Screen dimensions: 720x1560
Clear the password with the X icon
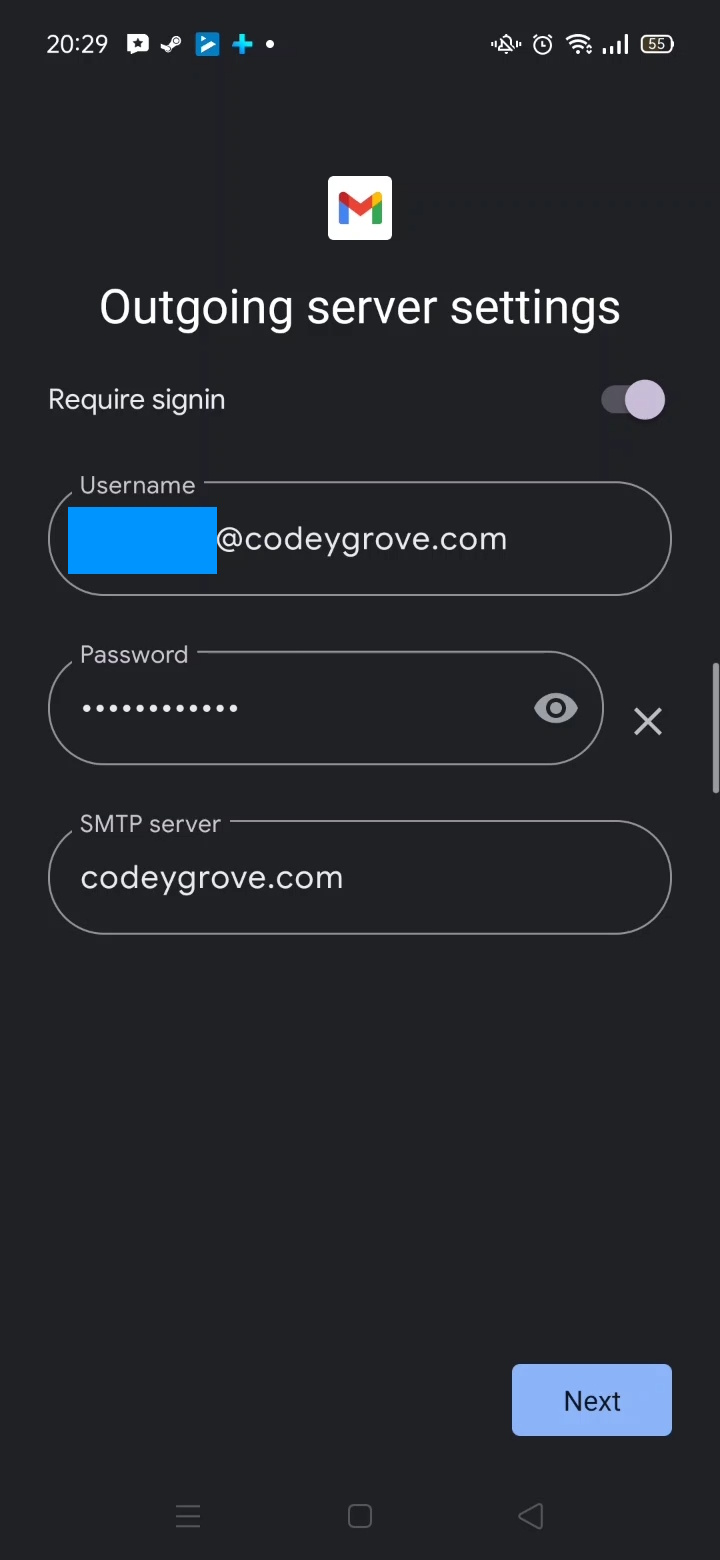648,721
